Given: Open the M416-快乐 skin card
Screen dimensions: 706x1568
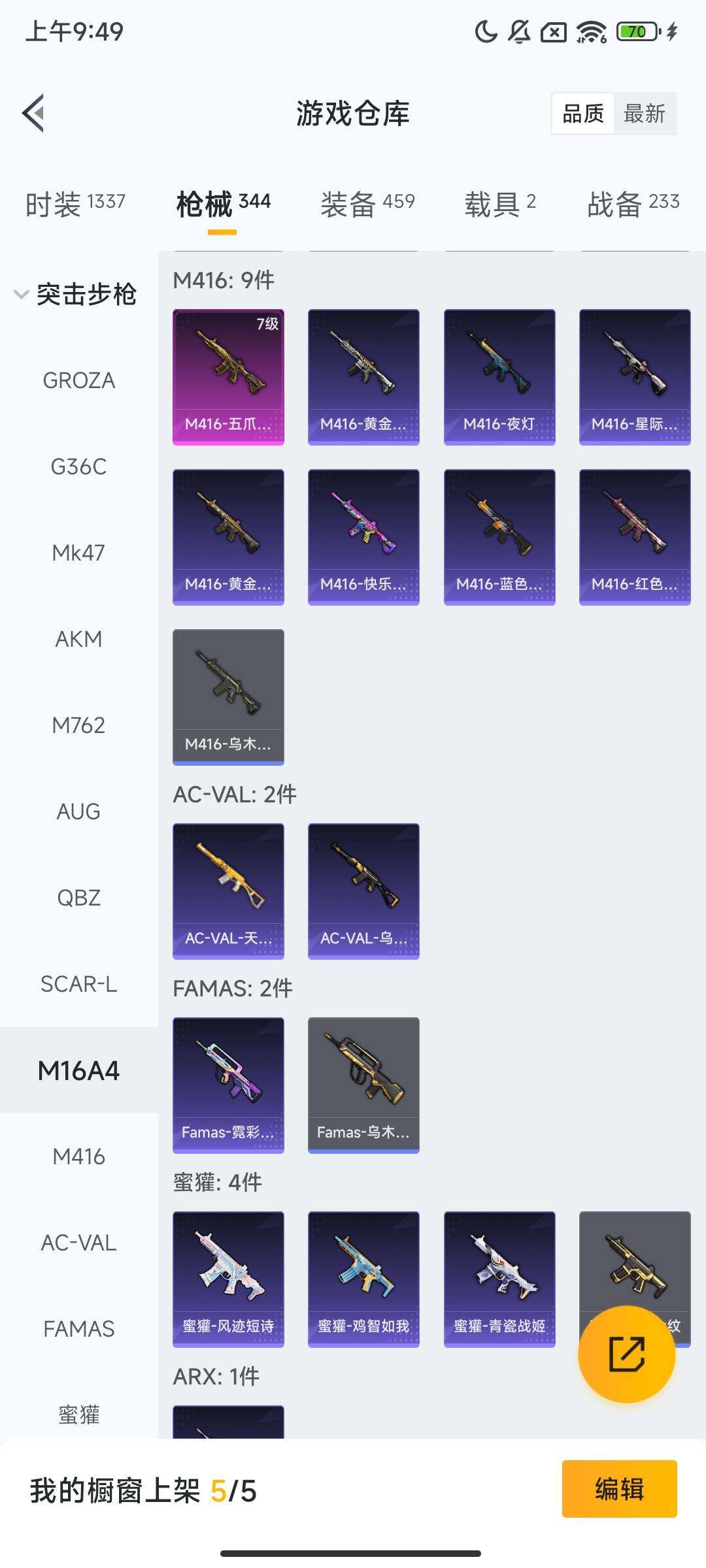Looking at the screenshot, I should pos(363,537).
